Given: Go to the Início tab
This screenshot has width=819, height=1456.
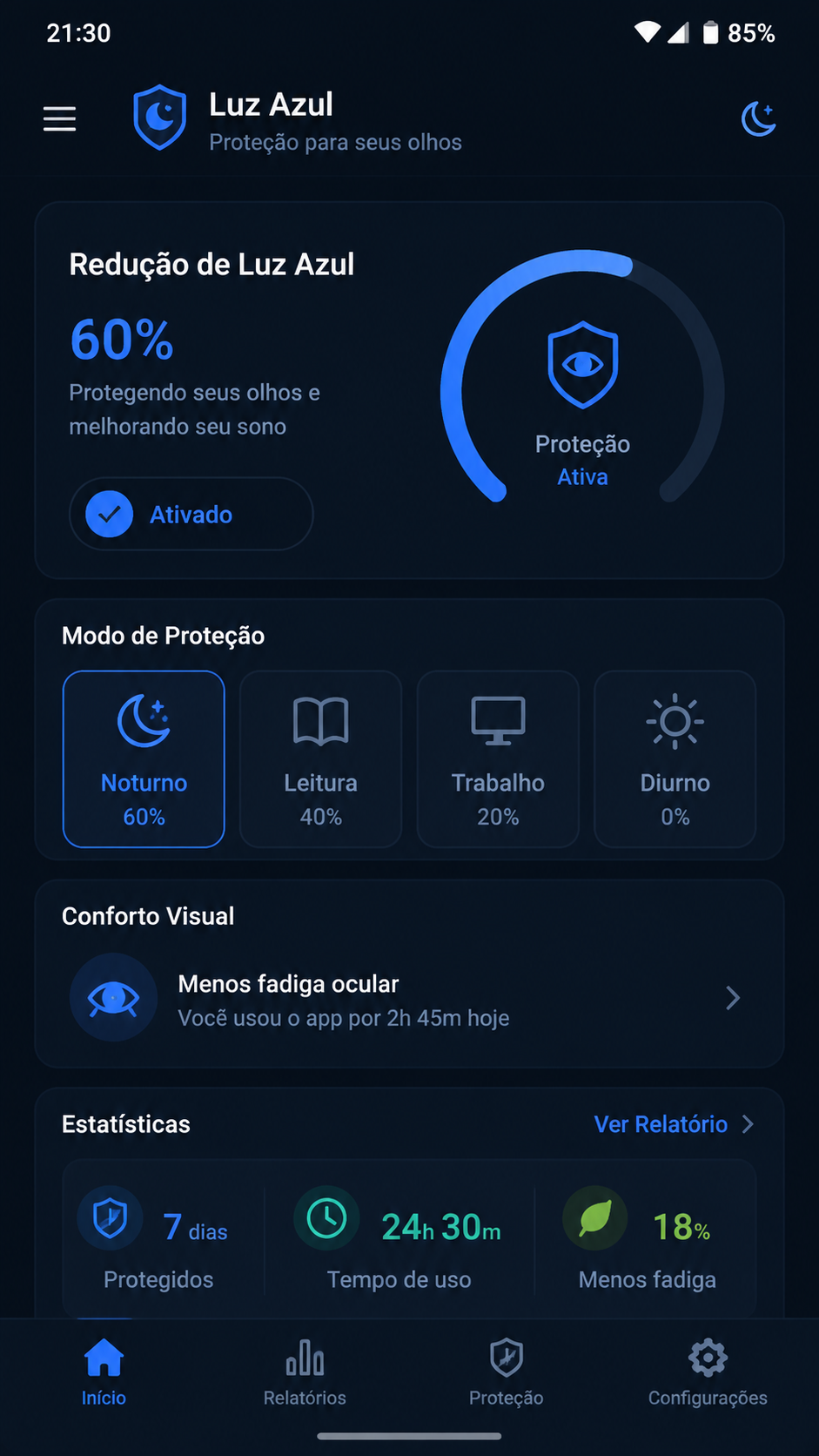Looking at the screenshot, I should (x=104, y=1373).
